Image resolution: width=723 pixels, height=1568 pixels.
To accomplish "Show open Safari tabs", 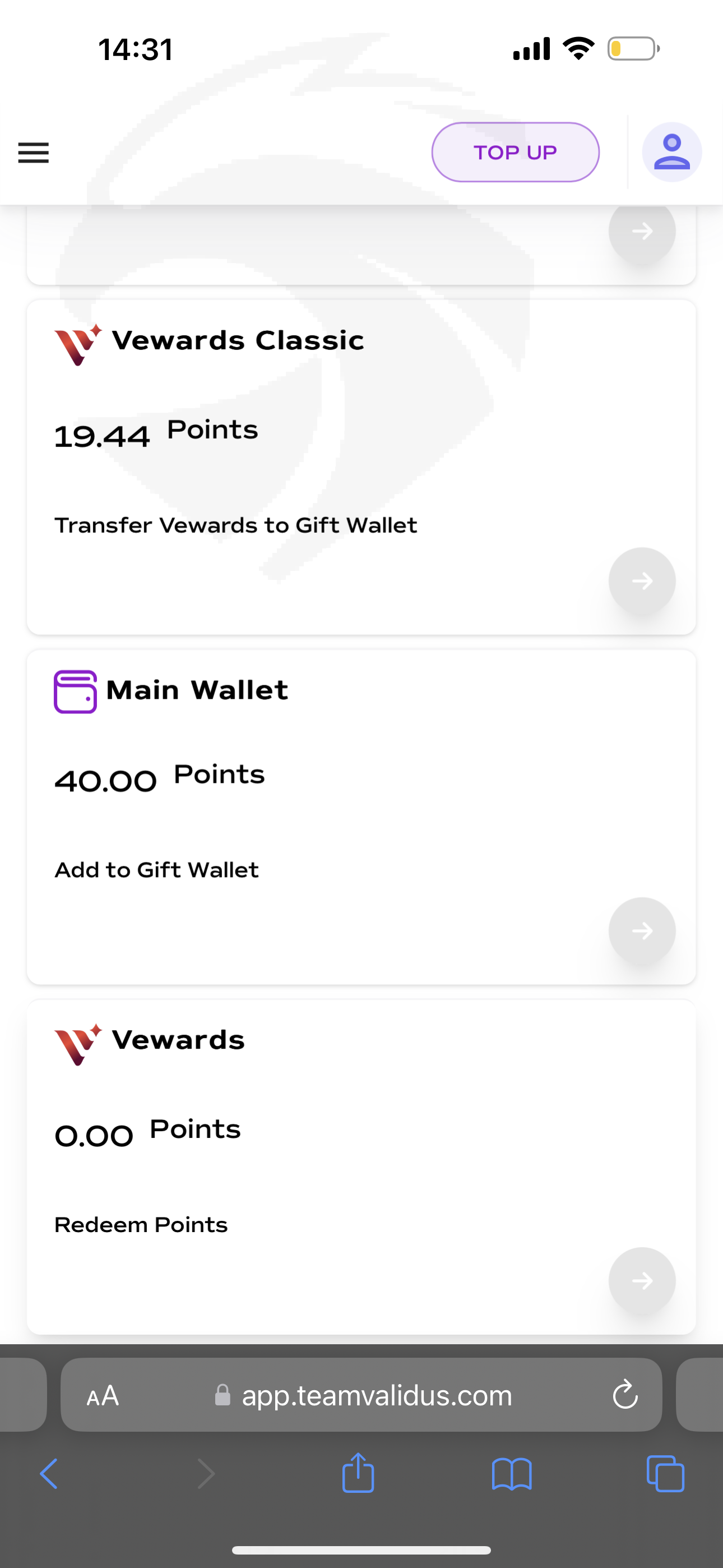I will [x=665, y=1474].
